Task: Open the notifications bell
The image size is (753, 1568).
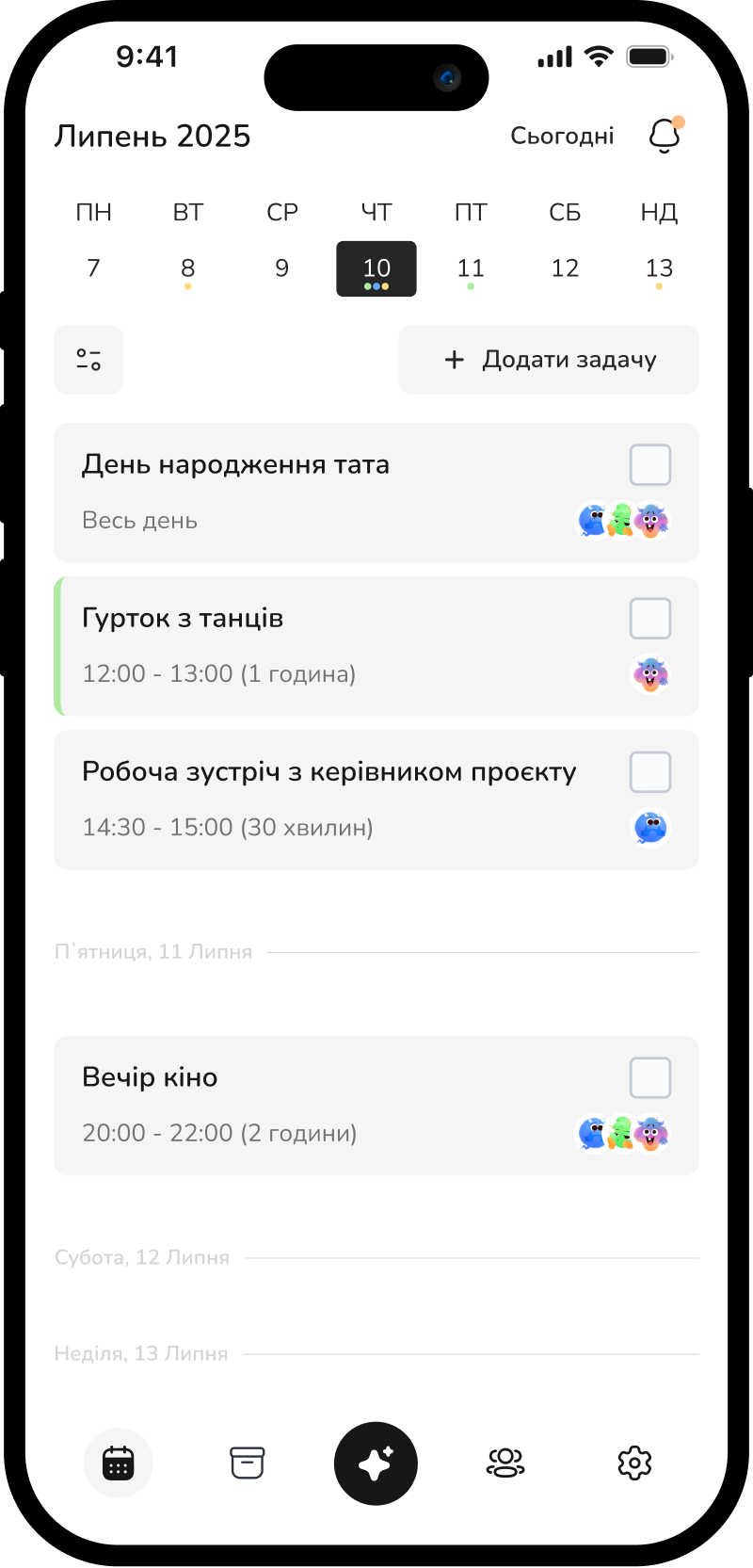Action: tap(665, 136)
